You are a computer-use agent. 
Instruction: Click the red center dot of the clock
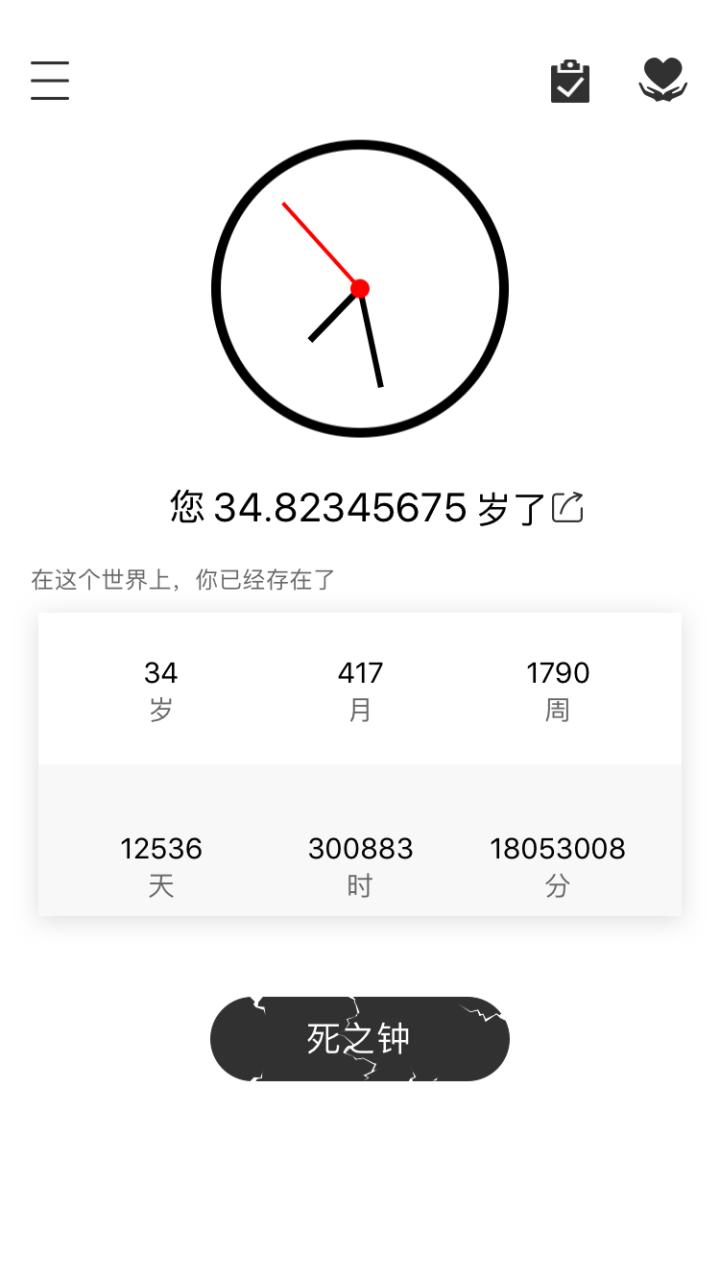(360, 287)
